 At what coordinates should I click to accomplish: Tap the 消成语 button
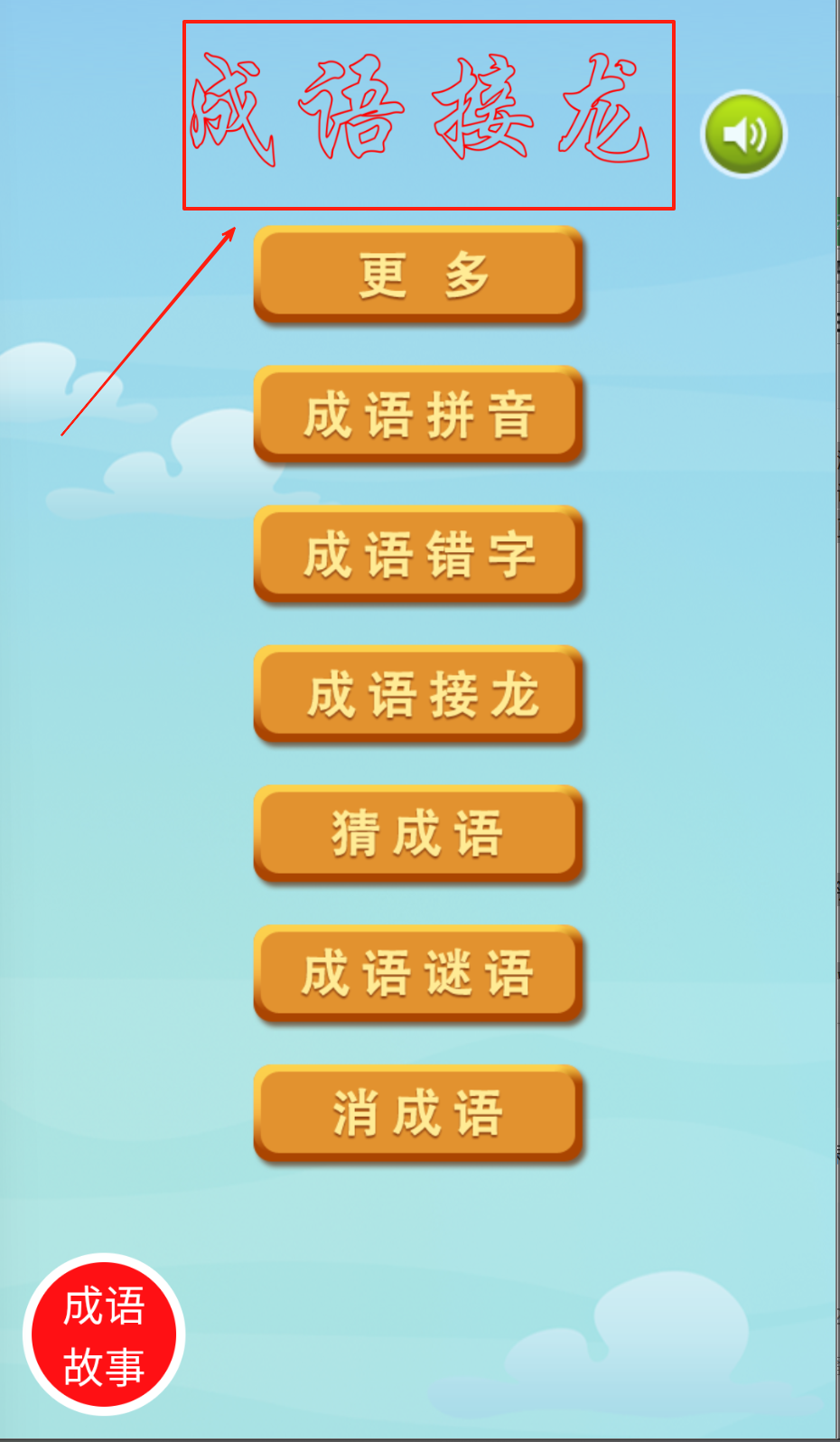419,1113
